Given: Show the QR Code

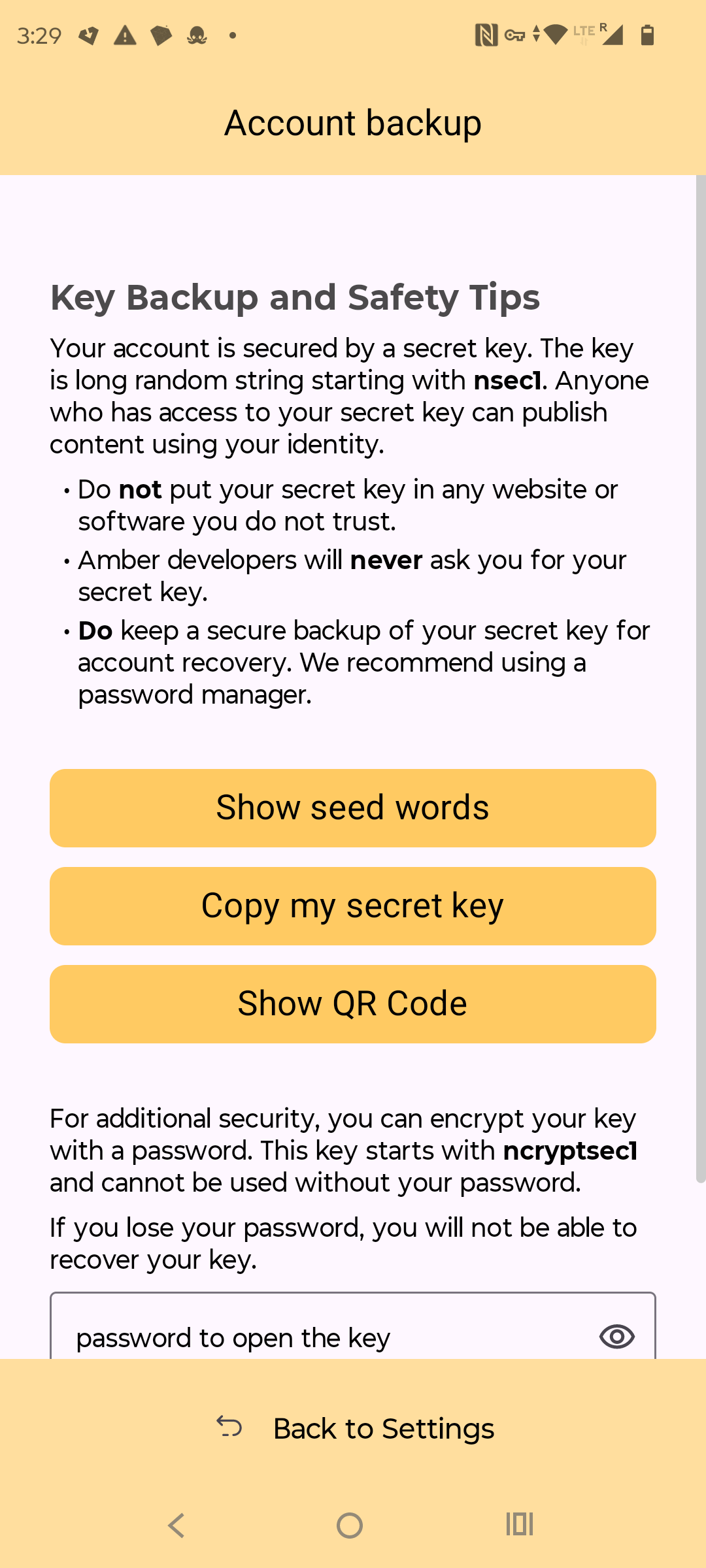Looking at the screenshot, I should (353, 1004).
